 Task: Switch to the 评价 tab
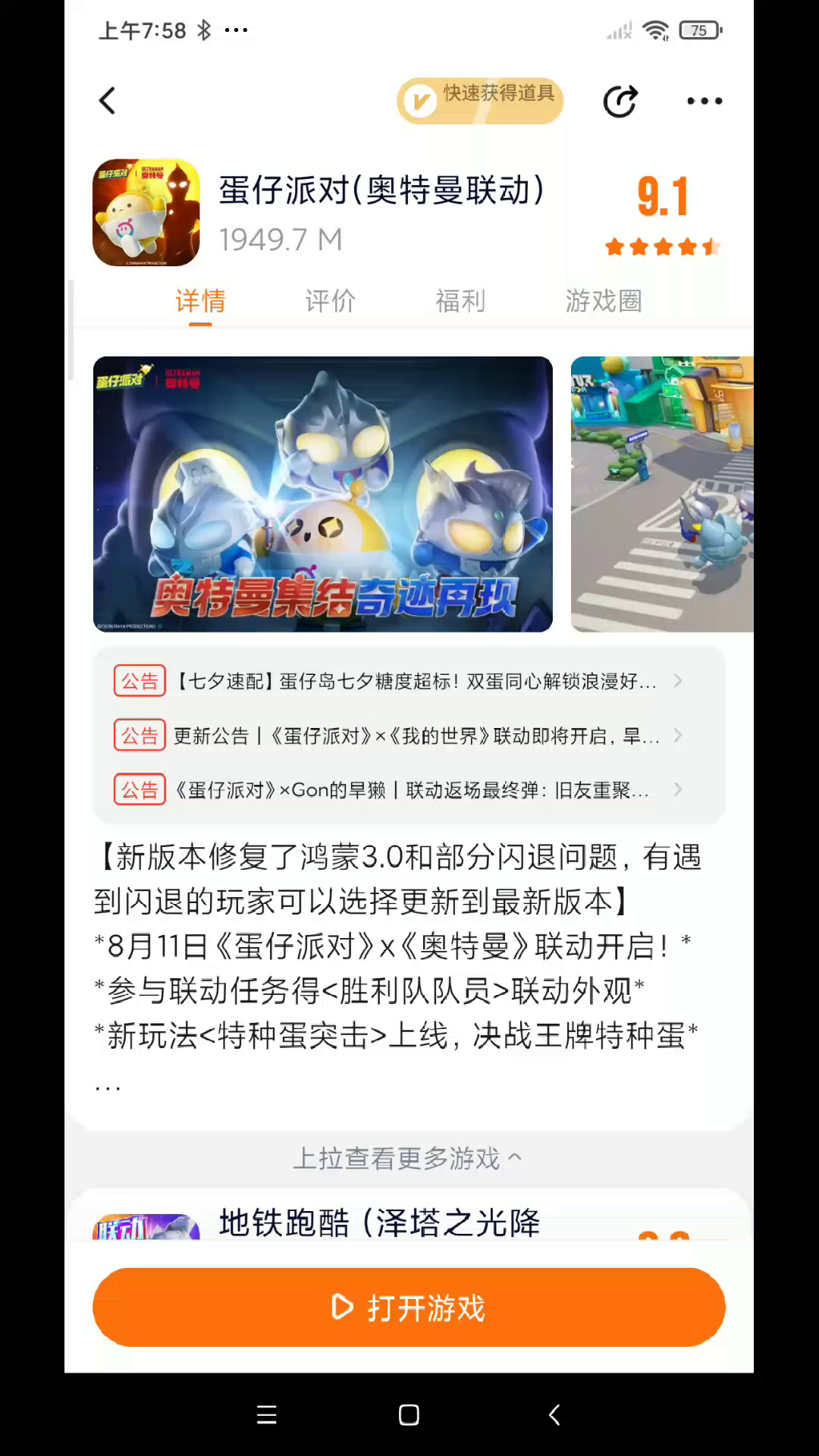tap(330, 301)
